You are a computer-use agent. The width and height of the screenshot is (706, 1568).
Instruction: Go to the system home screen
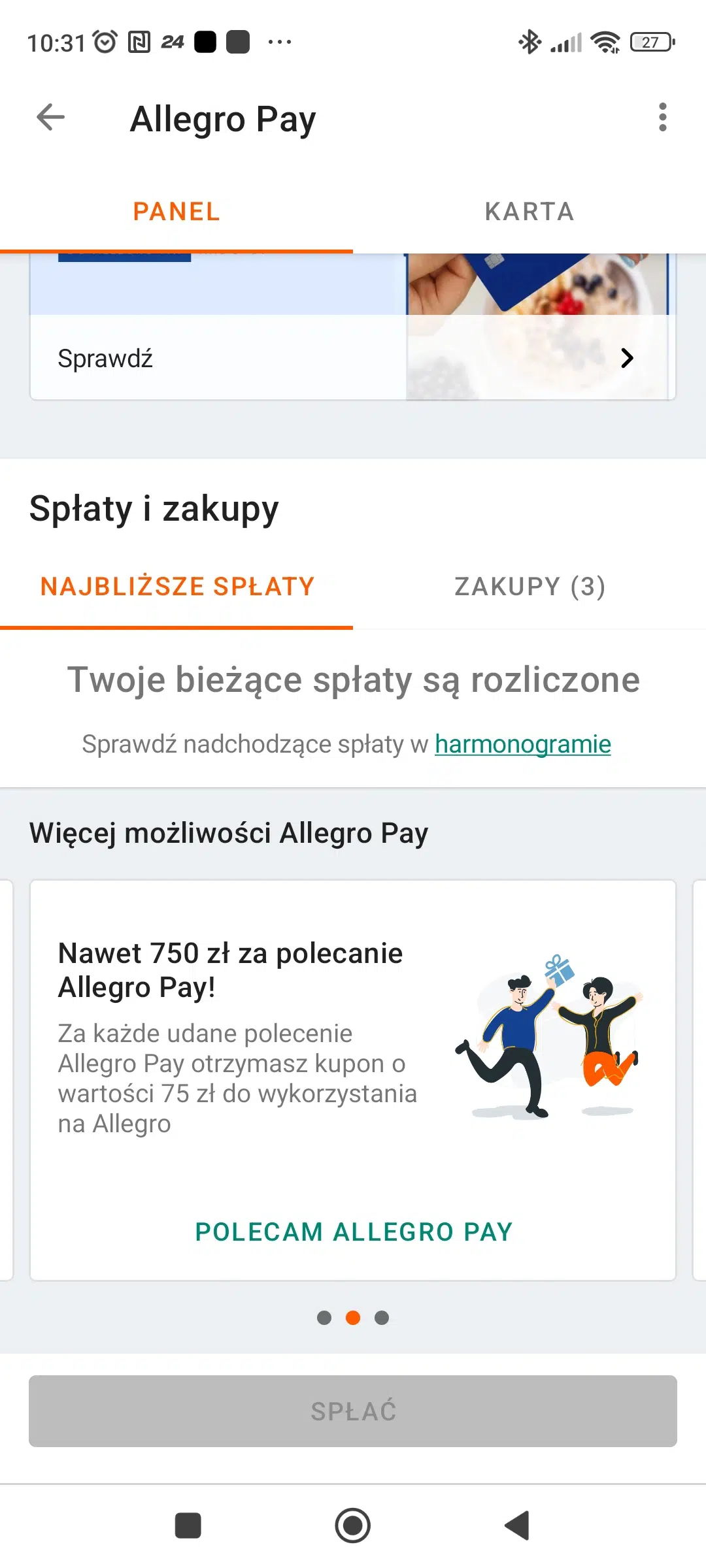[353, 1526]
